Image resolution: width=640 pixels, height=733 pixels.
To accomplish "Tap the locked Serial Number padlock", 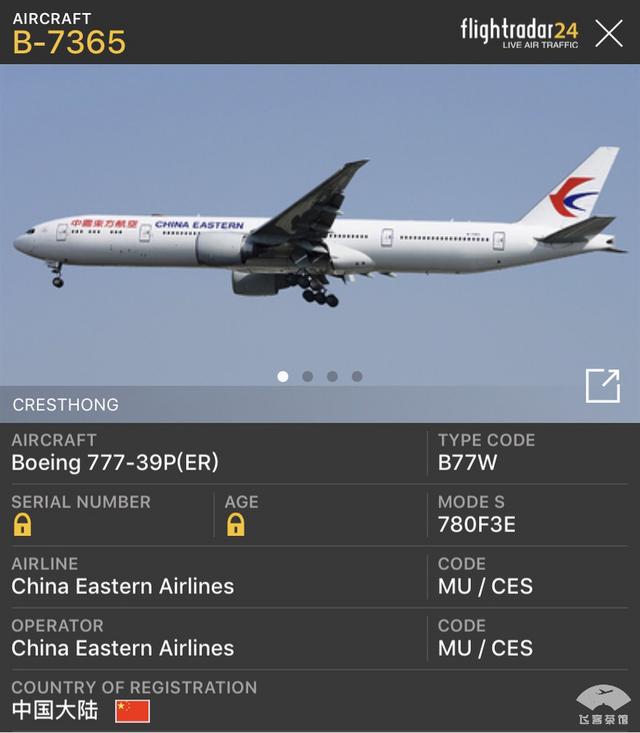I will pyautogui.click(x=22, y=525).
